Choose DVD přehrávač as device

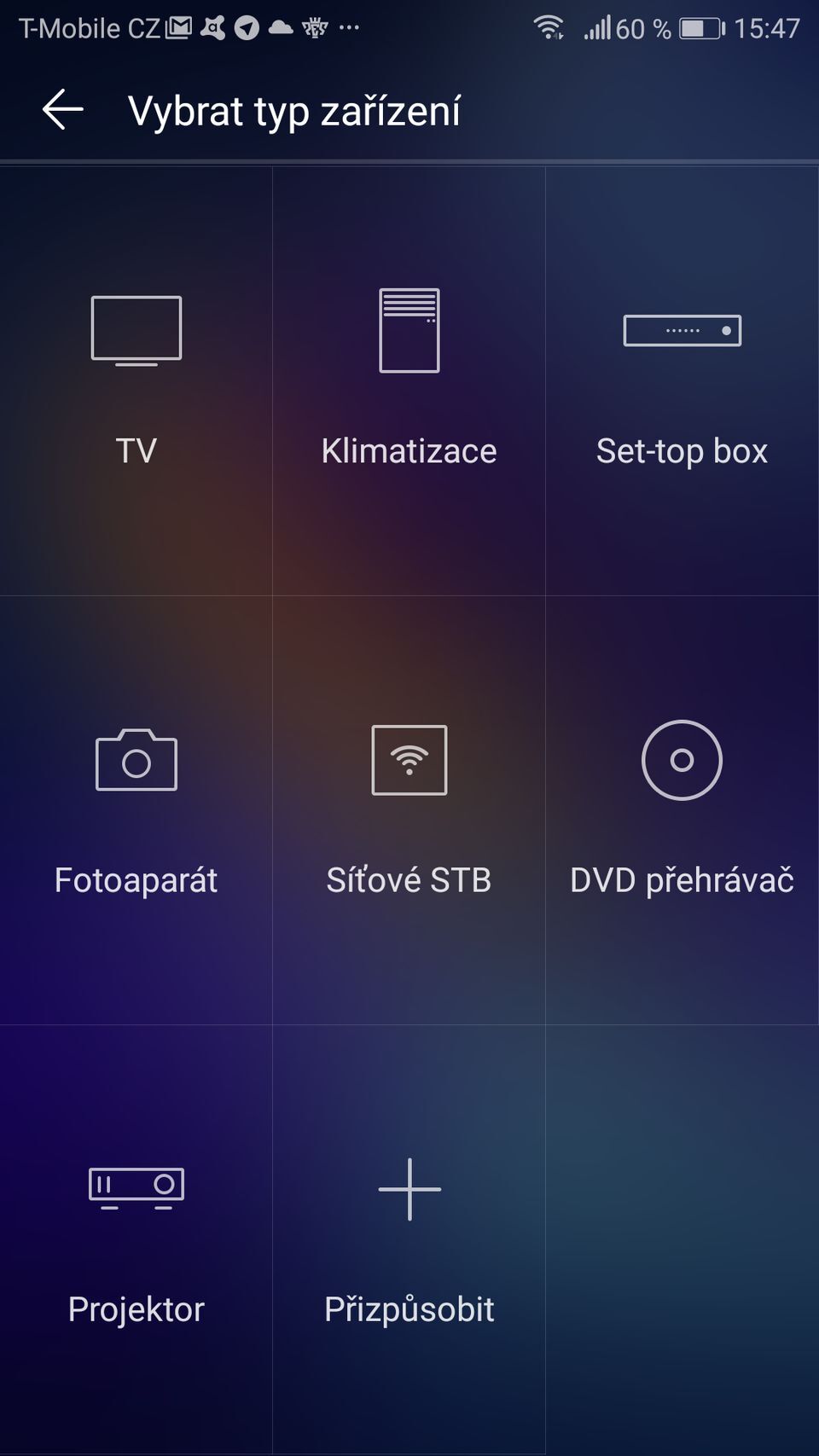[x=682, y=810]
